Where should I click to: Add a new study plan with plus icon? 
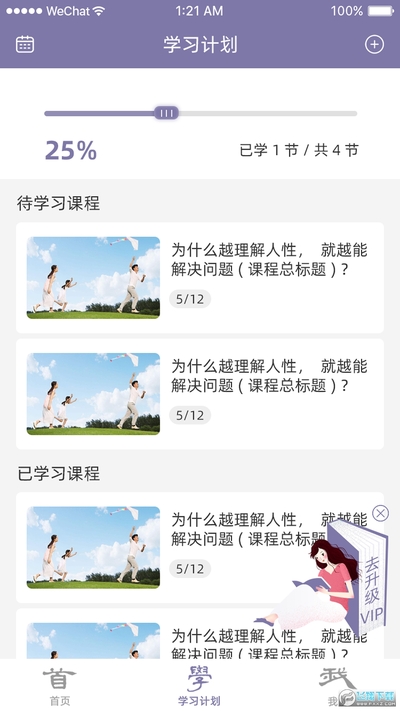point(374,44)
